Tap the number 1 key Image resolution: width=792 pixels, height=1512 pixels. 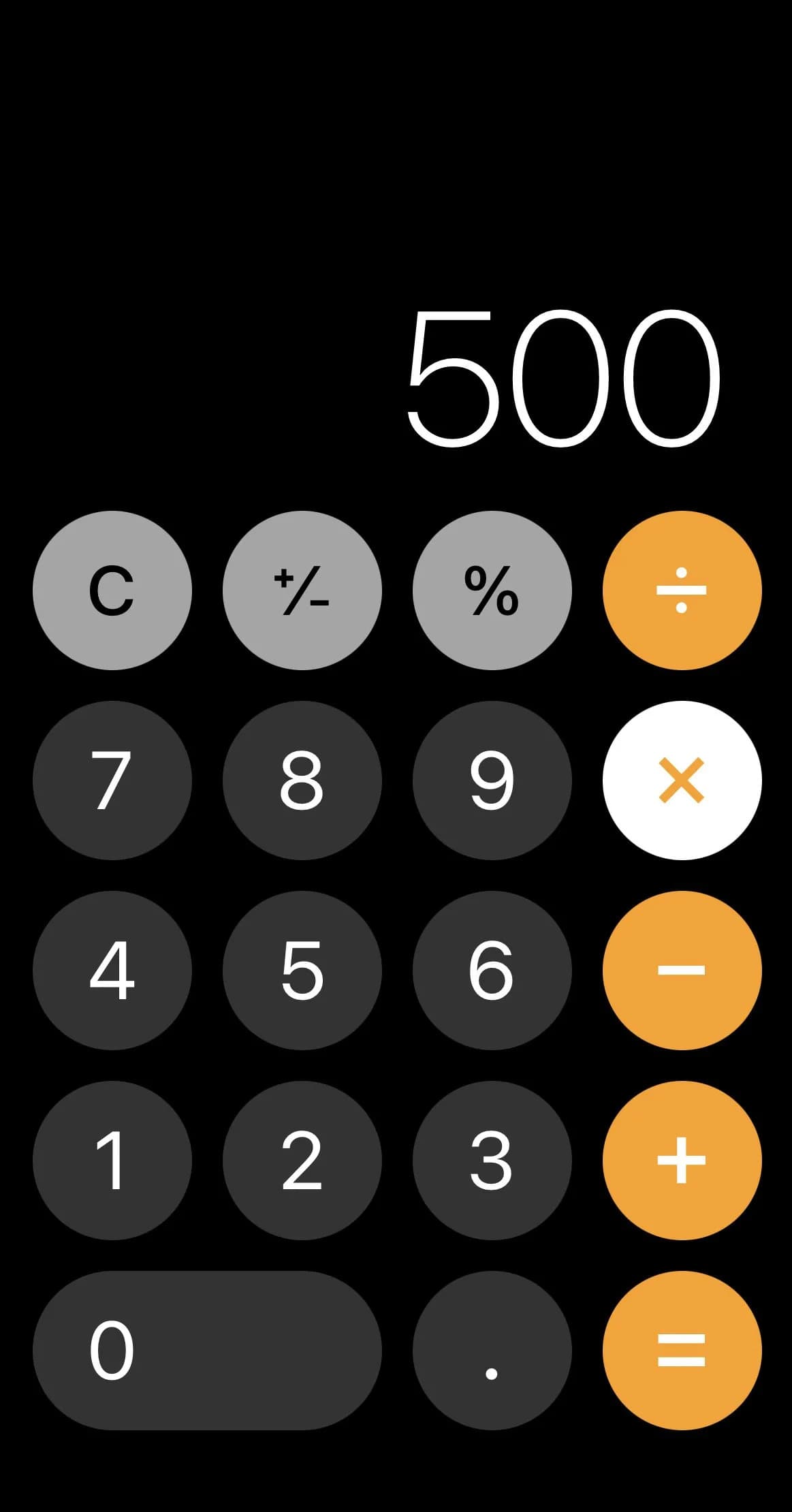(x=113, y=1161)
